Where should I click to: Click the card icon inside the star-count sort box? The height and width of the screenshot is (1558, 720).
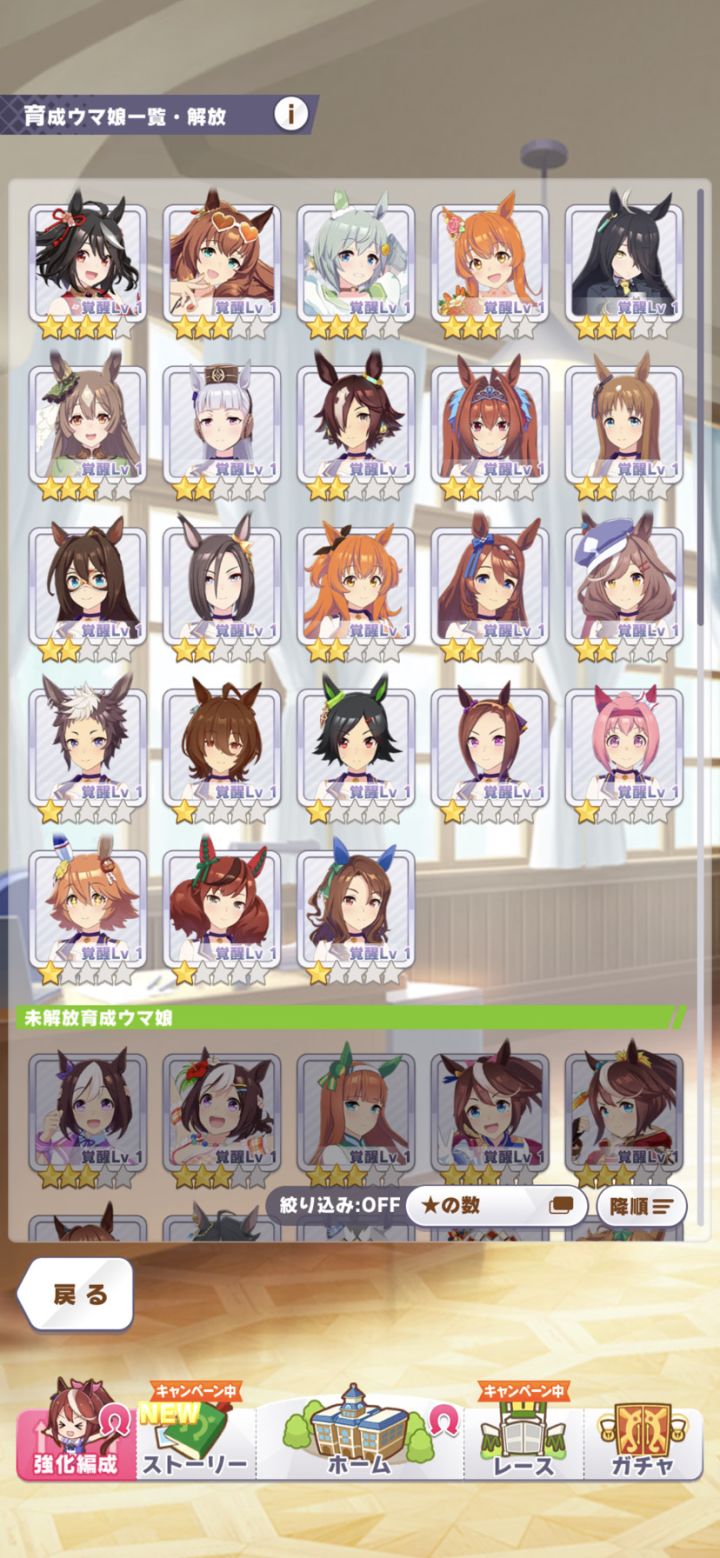tap(561, 1206)
